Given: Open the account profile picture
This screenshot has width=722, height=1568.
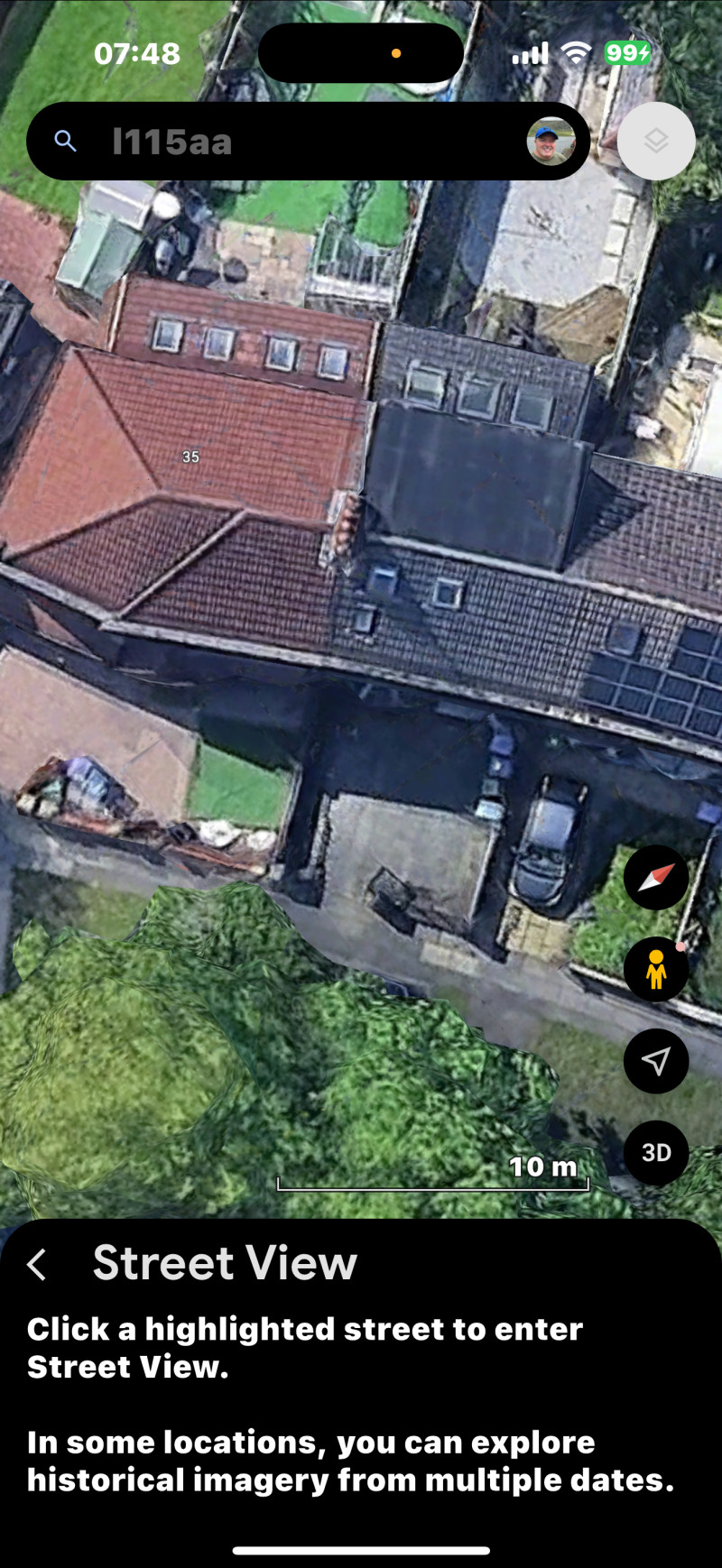Looking at the screenshot, I should click(550, 142).
